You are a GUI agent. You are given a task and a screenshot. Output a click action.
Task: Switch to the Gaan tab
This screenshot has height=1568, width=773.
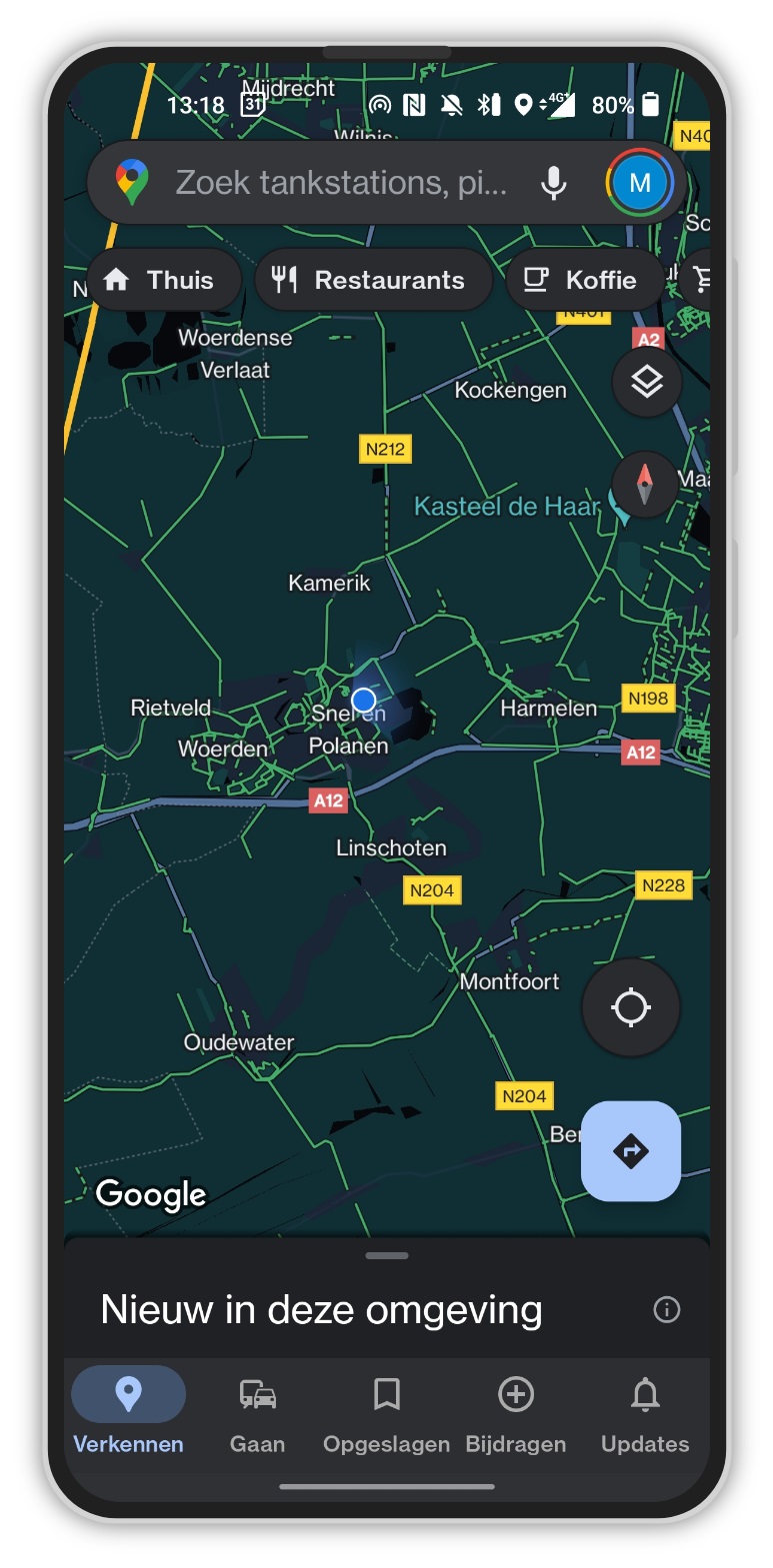(257, 1415)
